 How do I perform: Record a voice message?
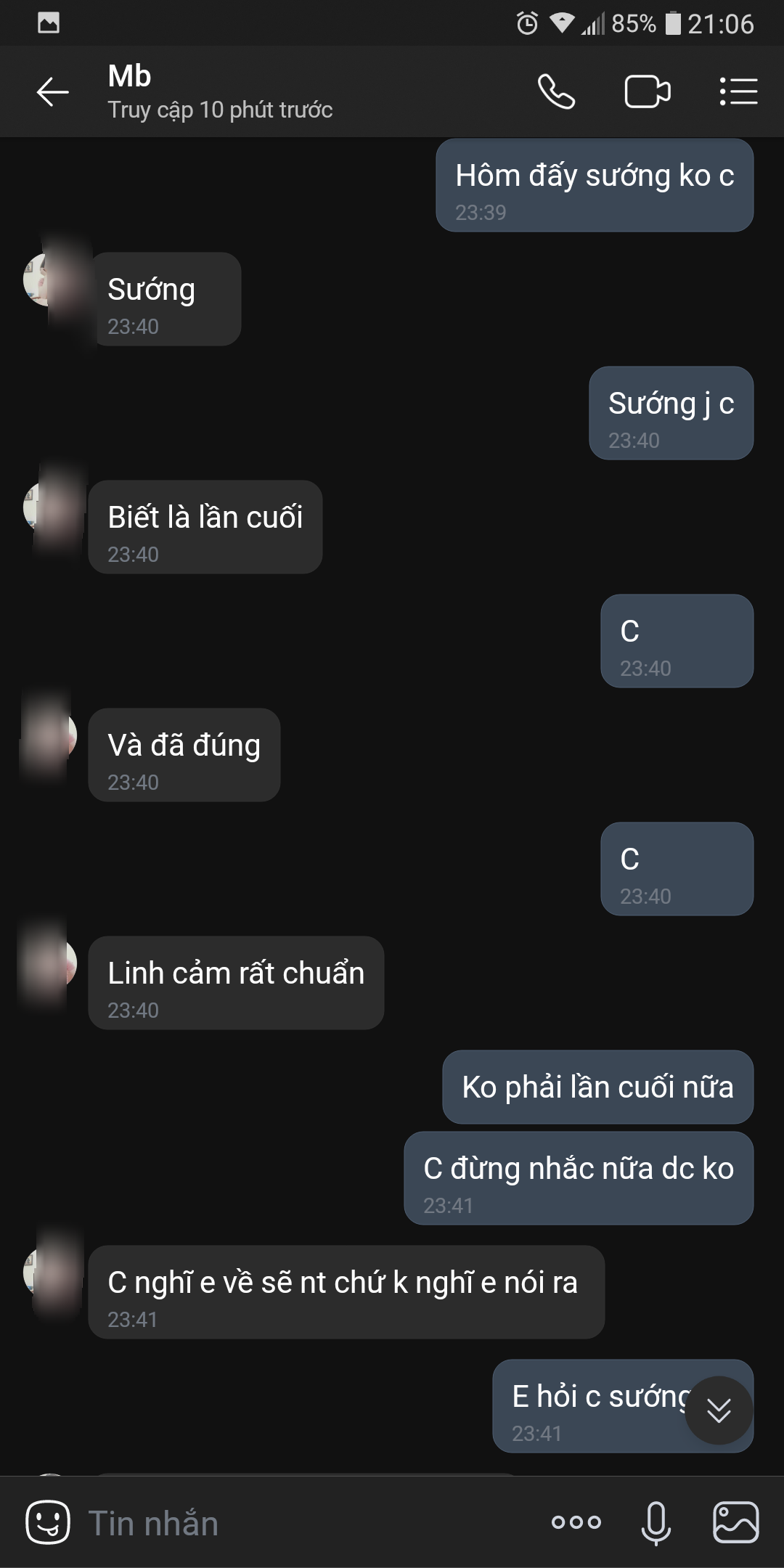tap(656, 1522)
